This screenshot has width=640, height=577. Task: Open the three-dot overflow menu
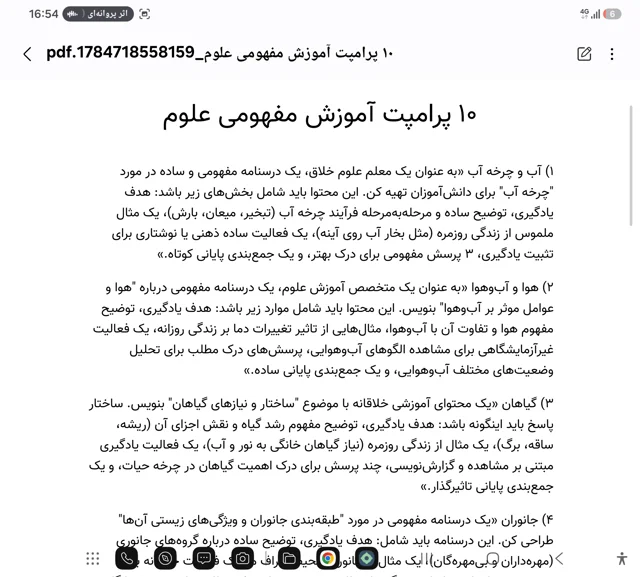611,54
